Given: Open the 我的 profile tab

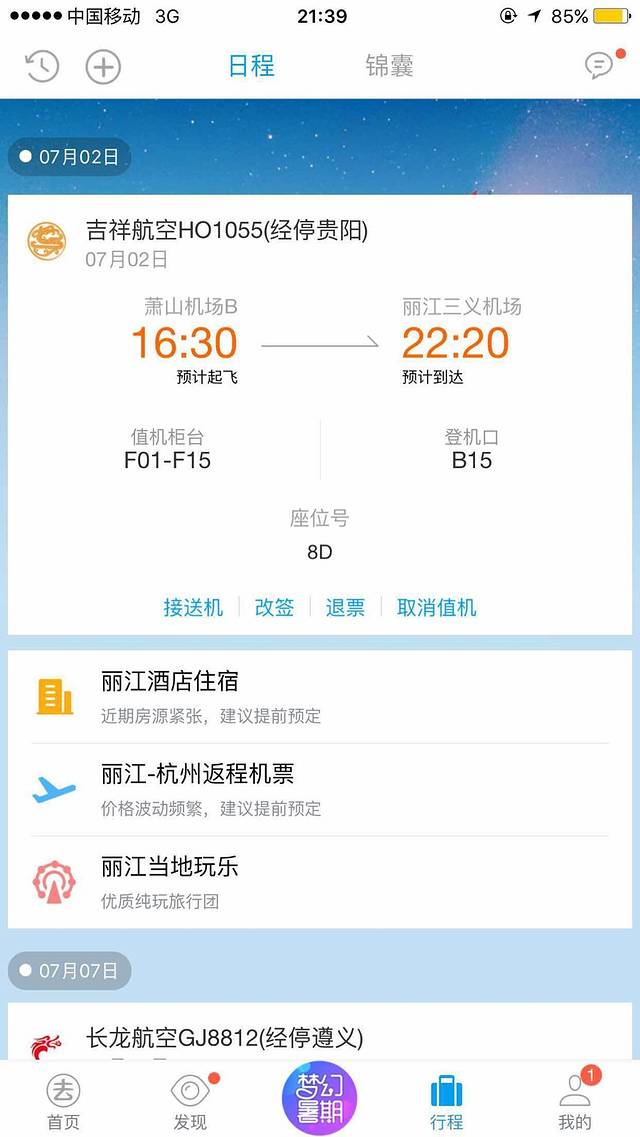Looking at the screenshot, I should coord(575,1100).
